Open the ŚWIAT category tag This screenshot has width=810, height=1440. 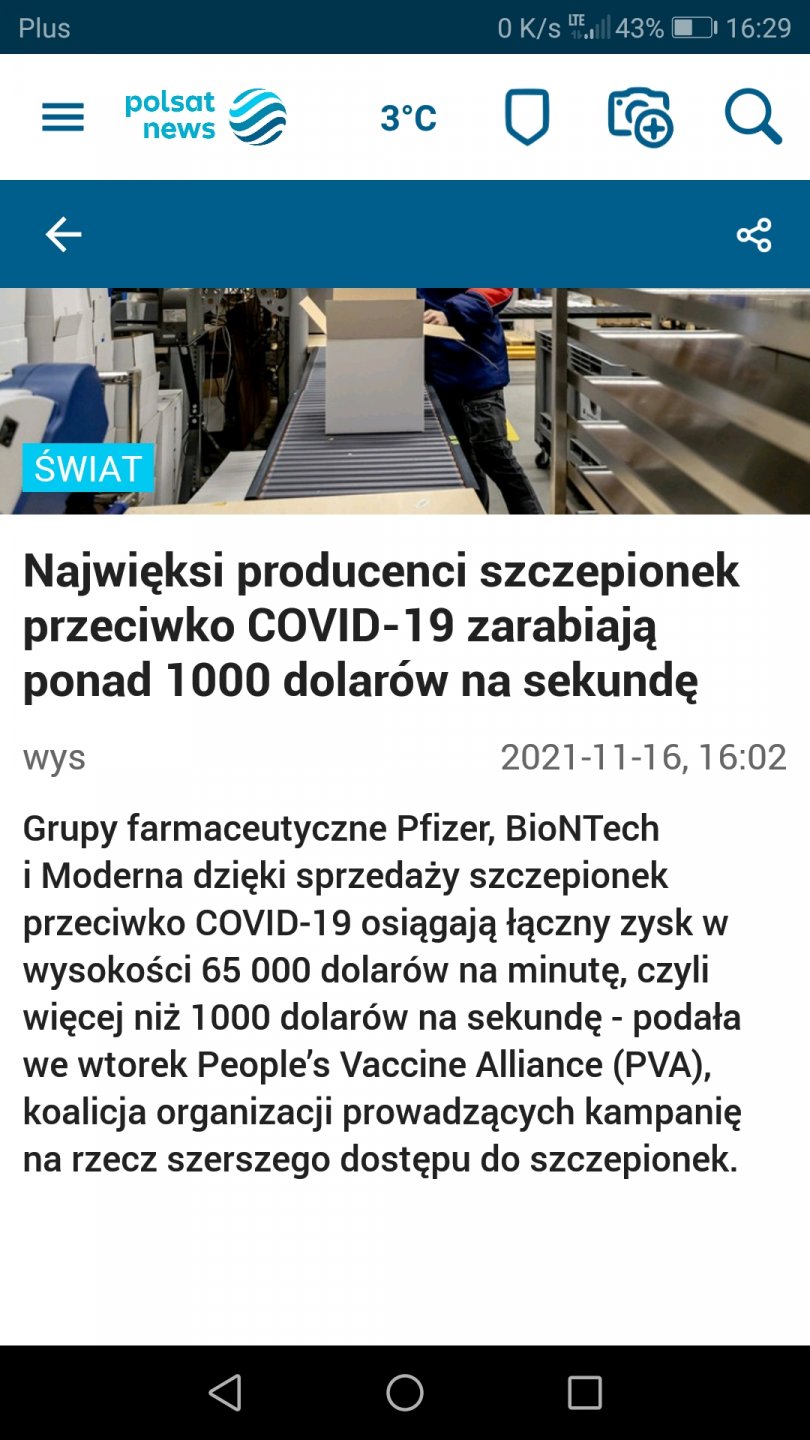point(88,468)
